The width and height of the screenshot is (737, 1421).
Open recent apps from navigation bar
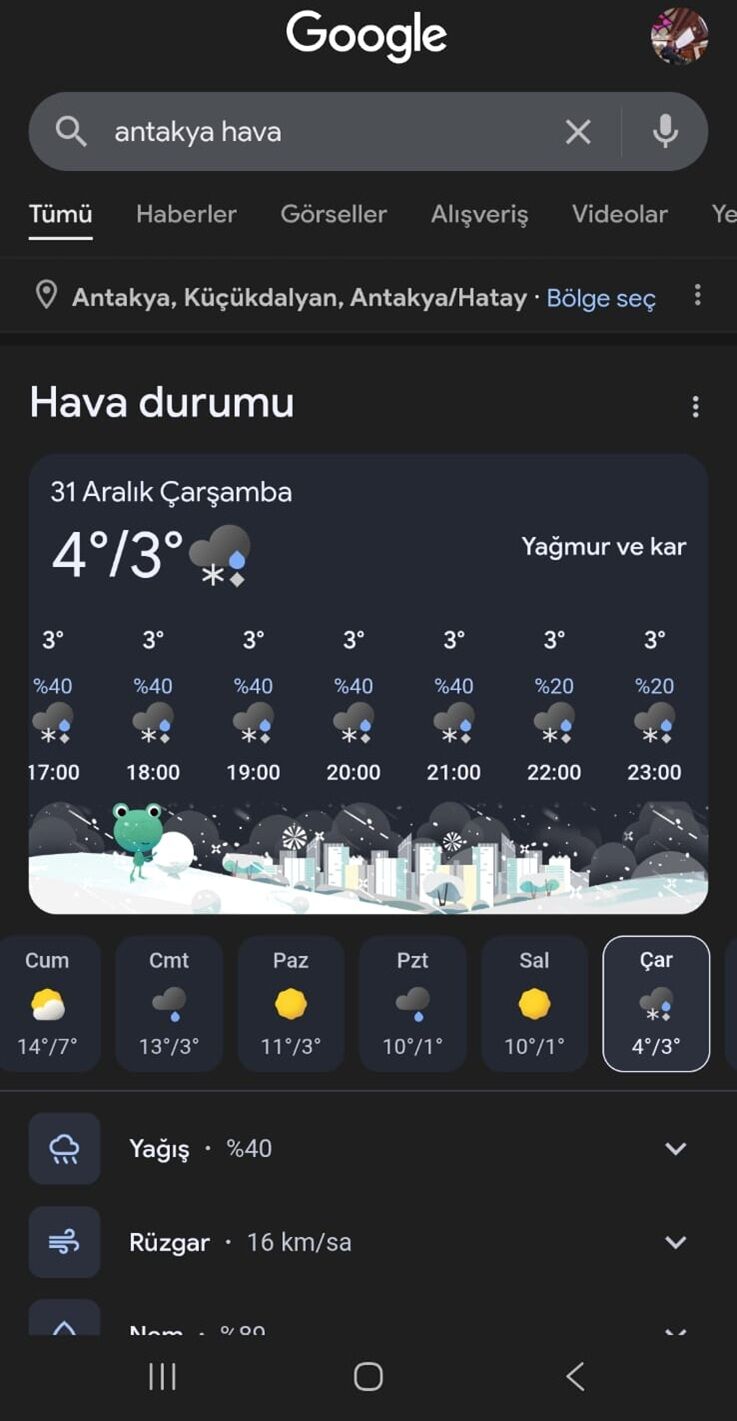click(162, 1377)
